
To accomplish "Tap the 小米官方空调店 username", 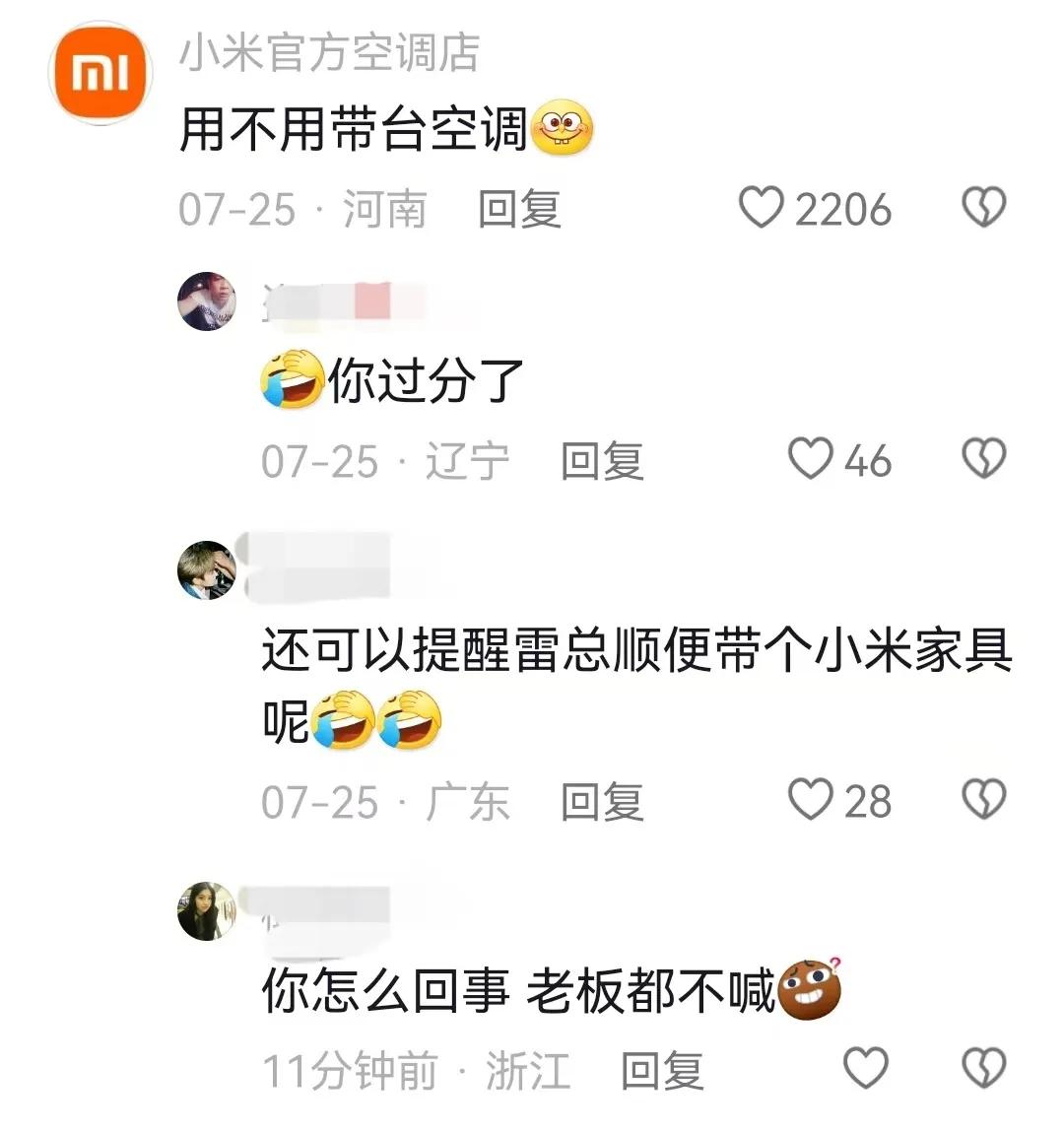I will [329, 53].
